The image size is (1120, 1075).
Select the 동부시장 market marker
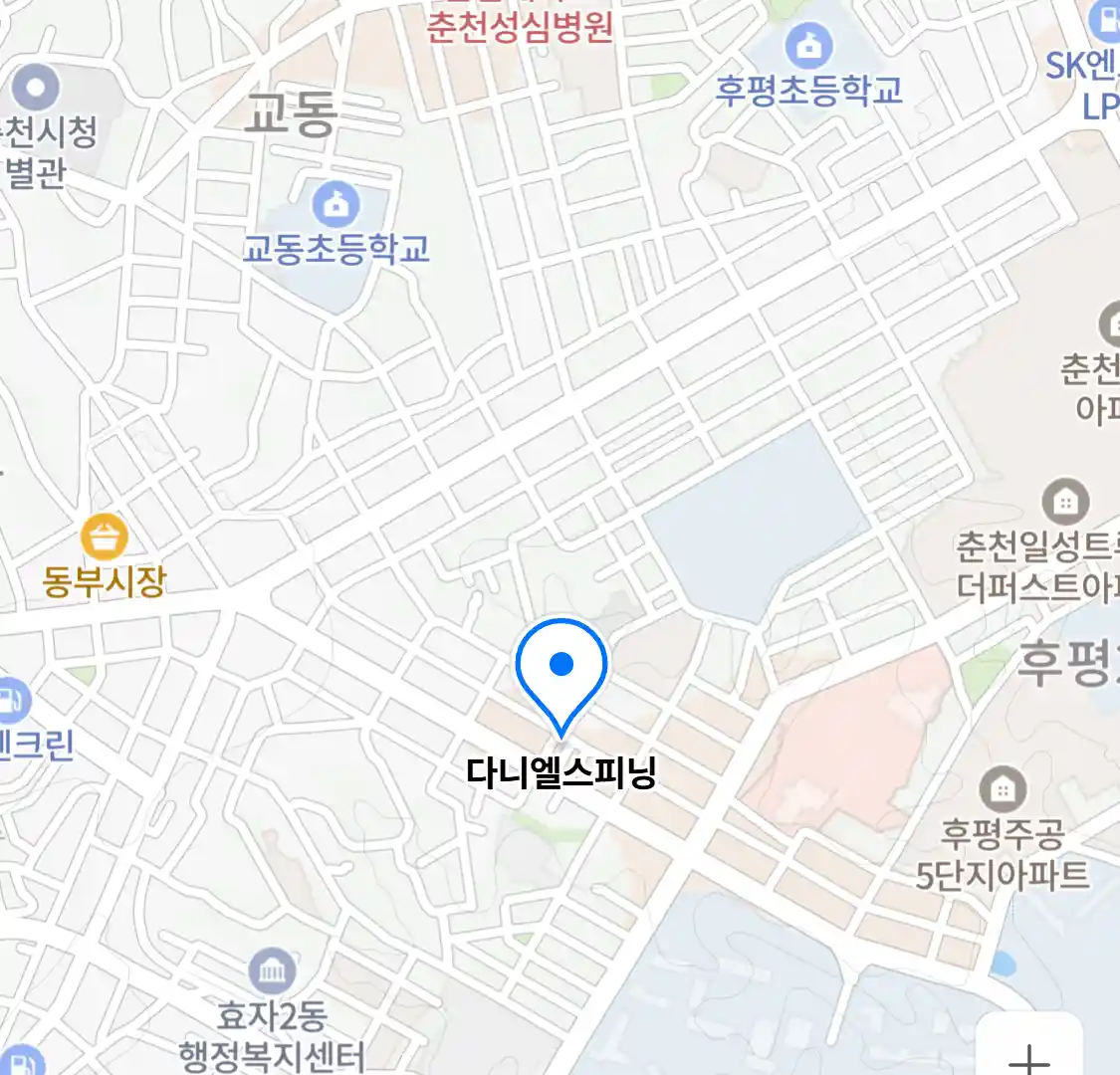pyautogui.click(x=105, y=538)
